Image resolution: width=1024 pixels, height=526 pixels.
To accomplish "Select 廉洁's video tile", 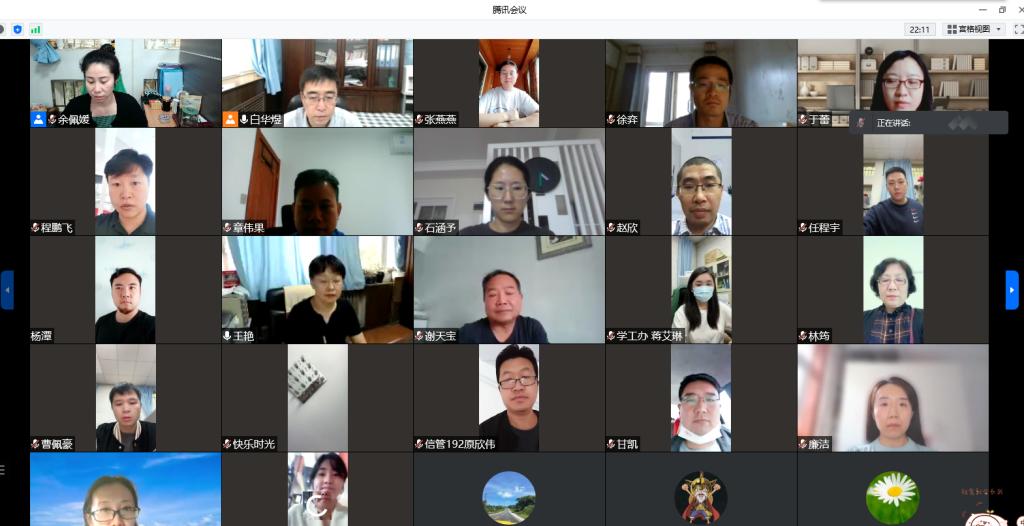I will coord(893,398).
